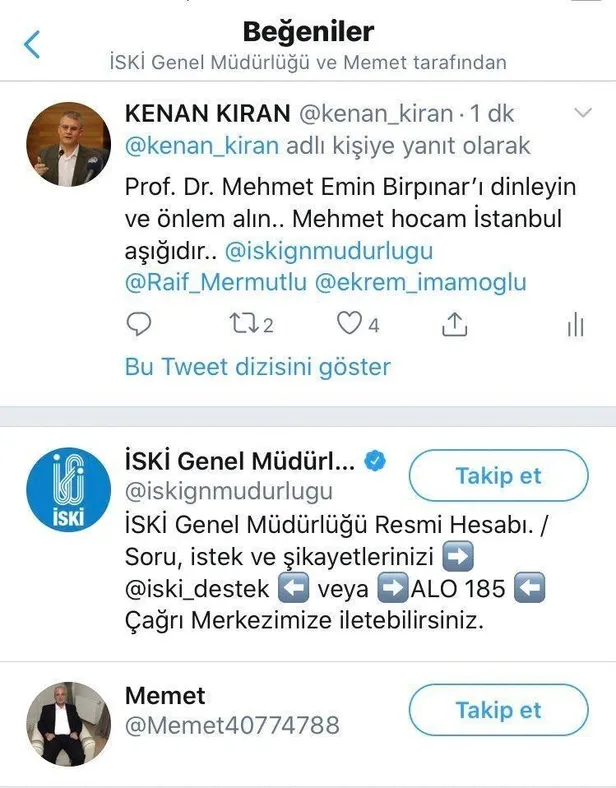Image resolution: width=616 pixels, height=788 pixels.
Task: Go back from the Beğeniler screen
Action: pos(33,44)
